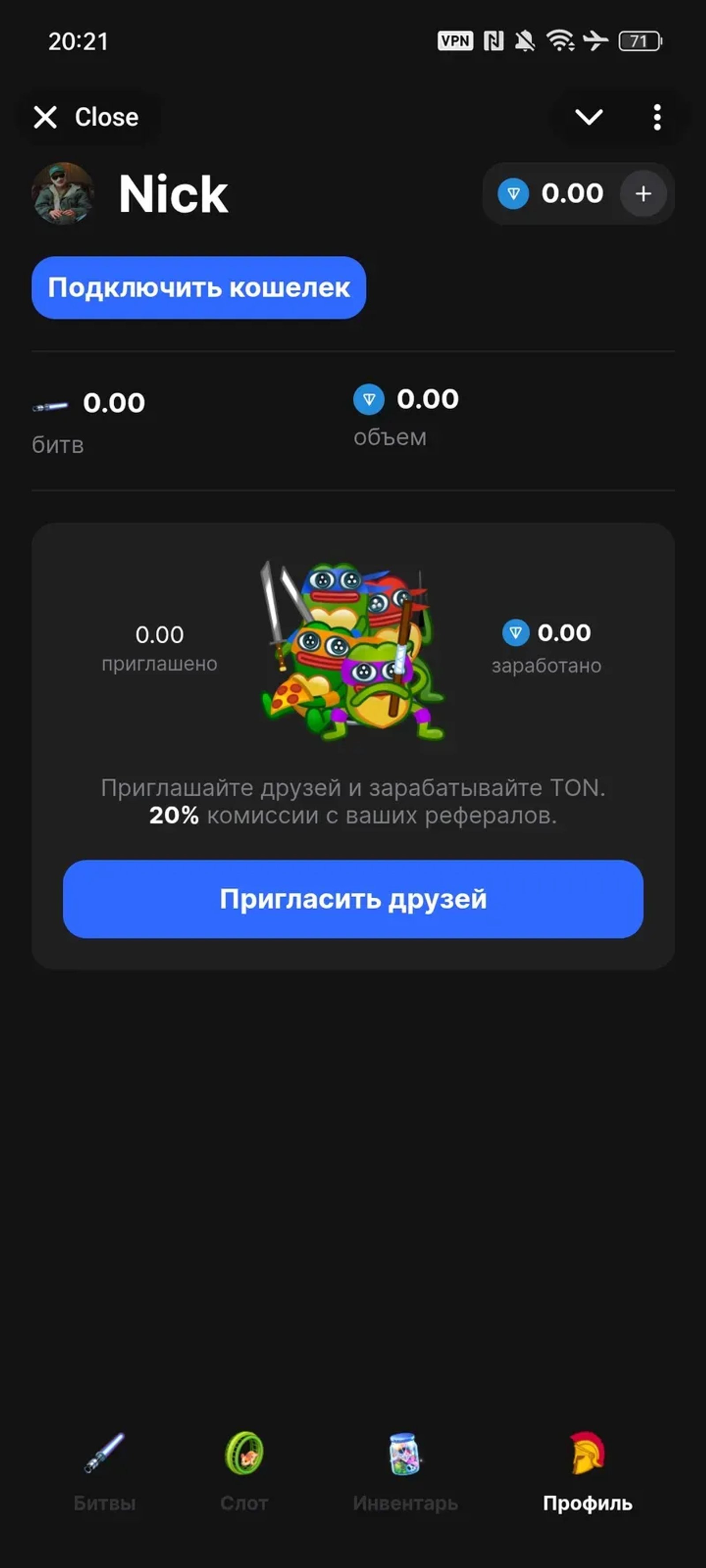Open the battery indicator in the status bar
Image resolution: width=706 pixels, height=1568 pixels.
[x=639, y=40]
